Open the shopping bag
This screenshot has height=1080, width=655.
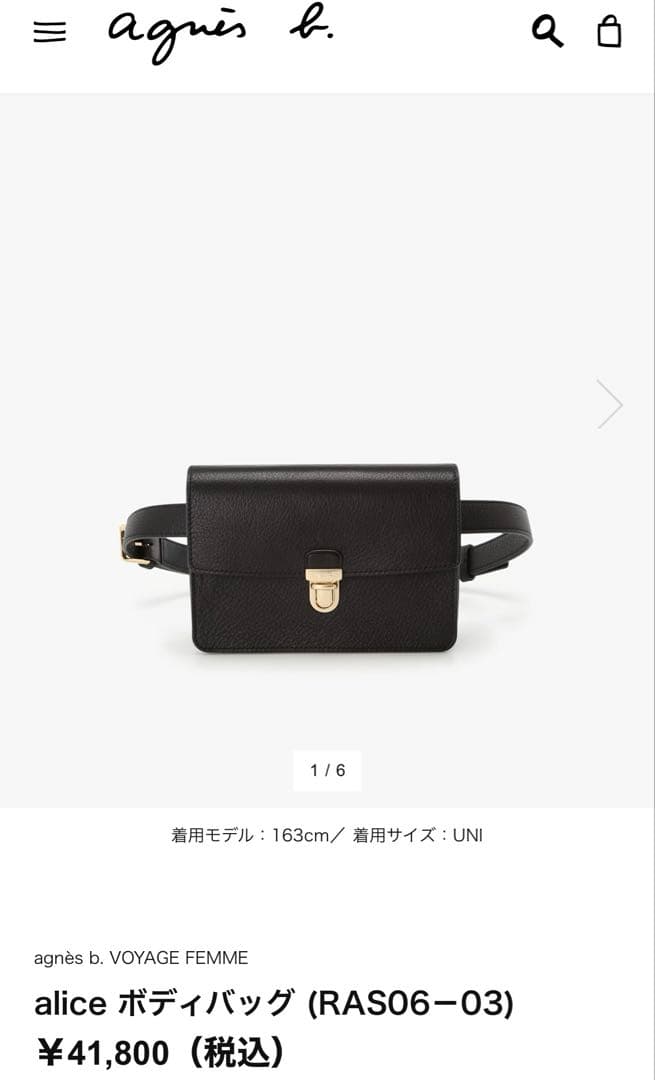click(x=609, y=31)
